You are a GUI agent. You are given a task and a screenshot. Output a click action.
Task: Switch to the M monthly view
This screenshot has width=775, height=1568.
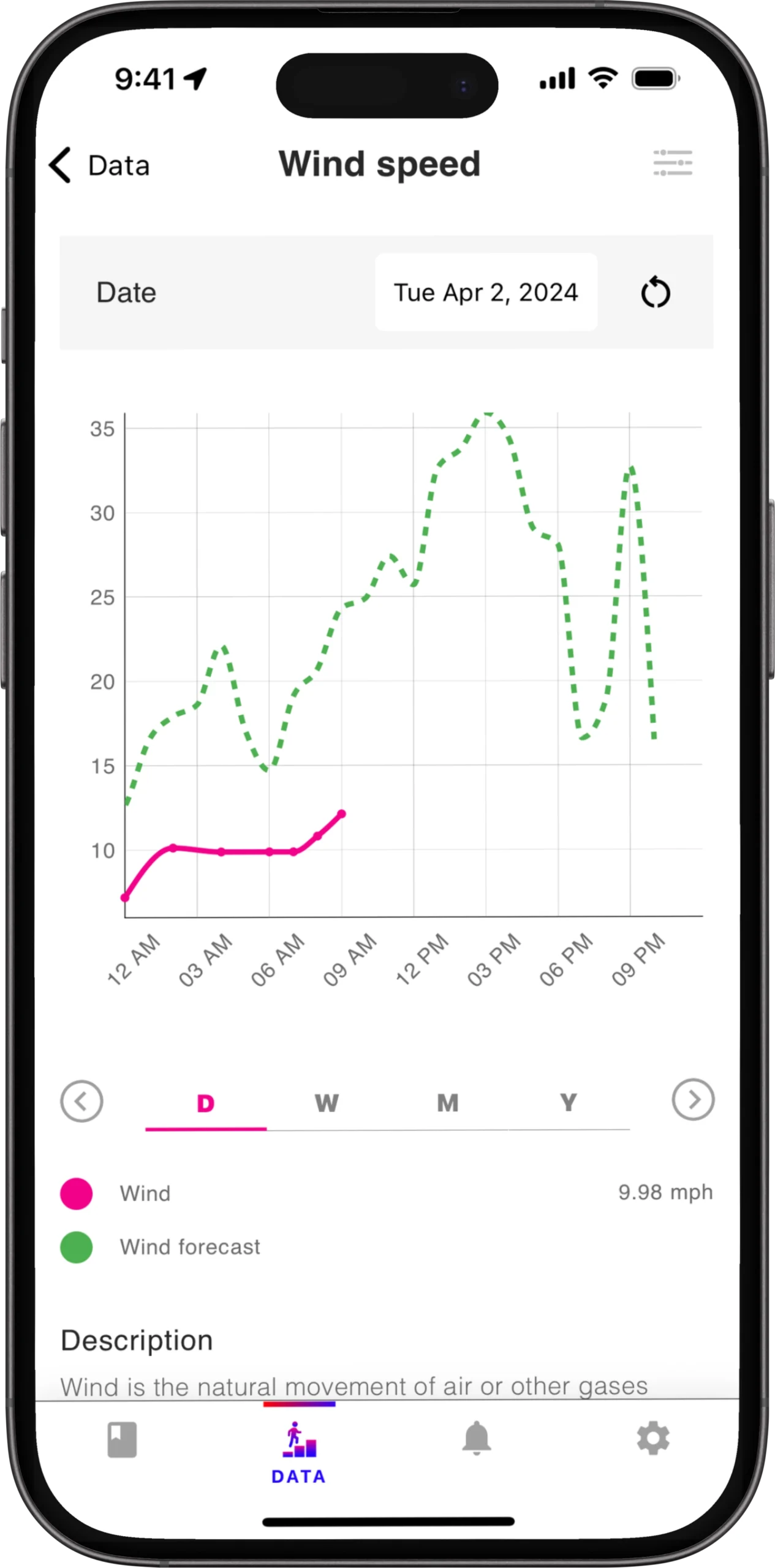point(448,1103)
